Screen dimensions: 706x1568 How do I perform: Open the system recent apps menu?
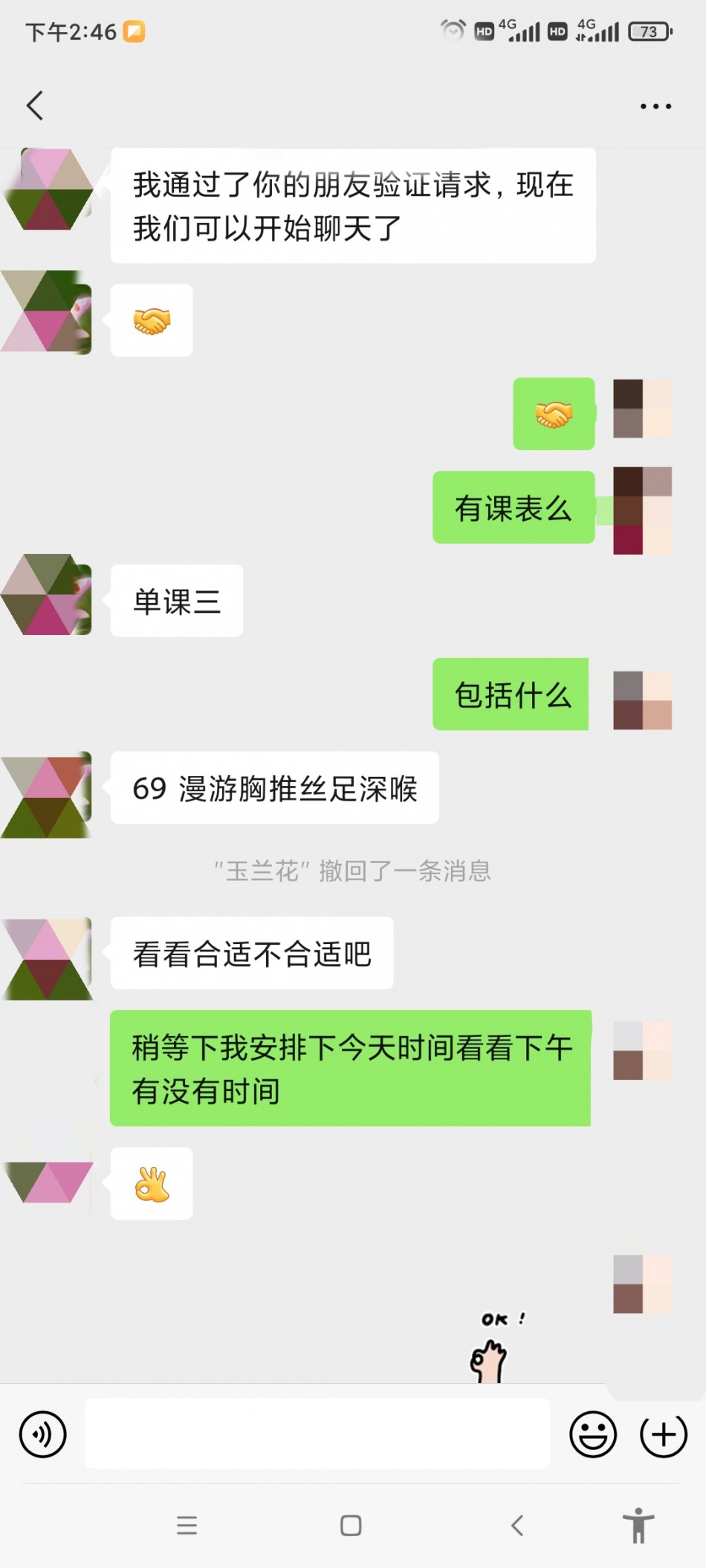(x=187, y=1526)
